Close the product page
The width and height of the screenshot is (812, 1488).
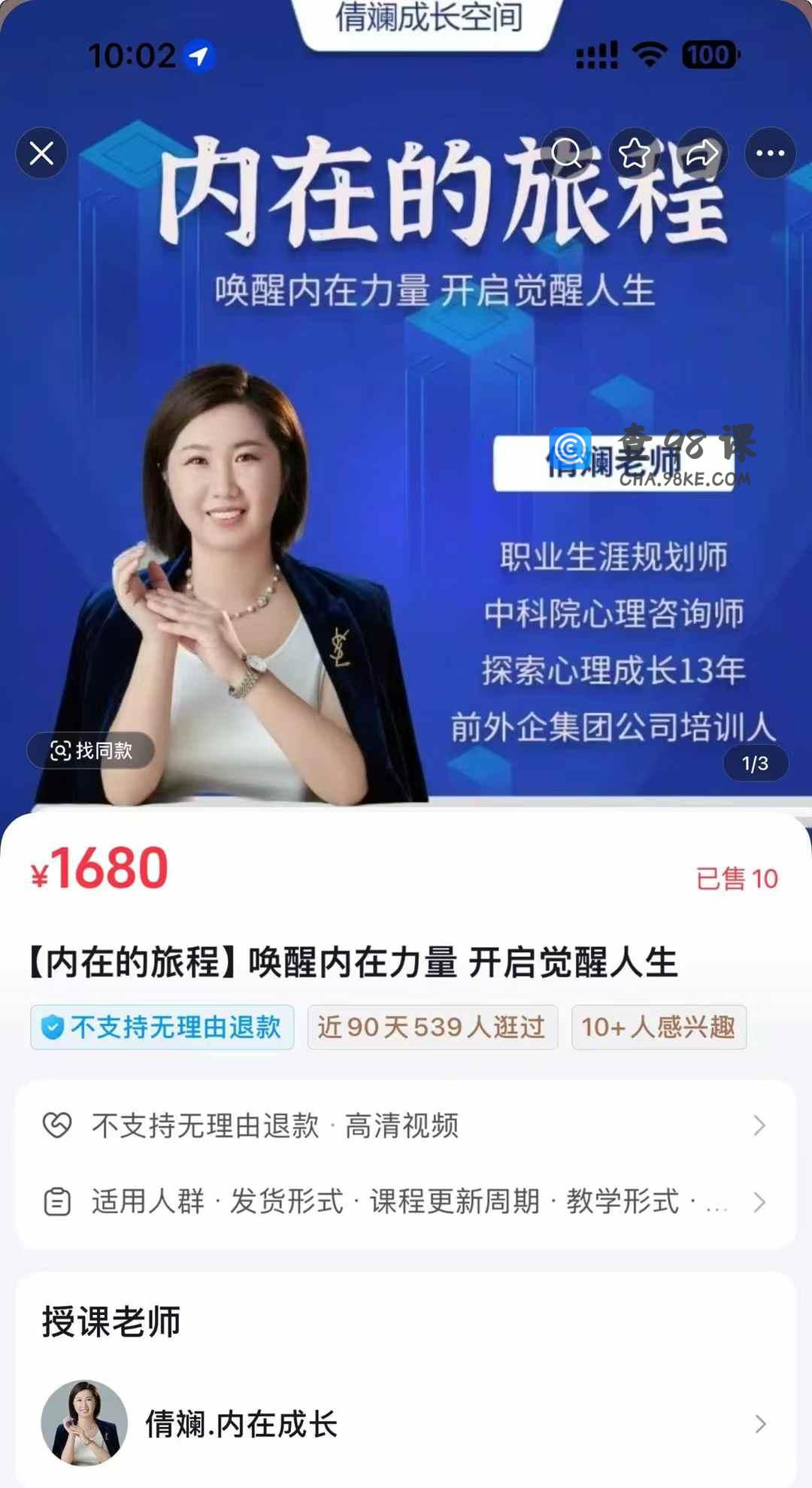41,153
